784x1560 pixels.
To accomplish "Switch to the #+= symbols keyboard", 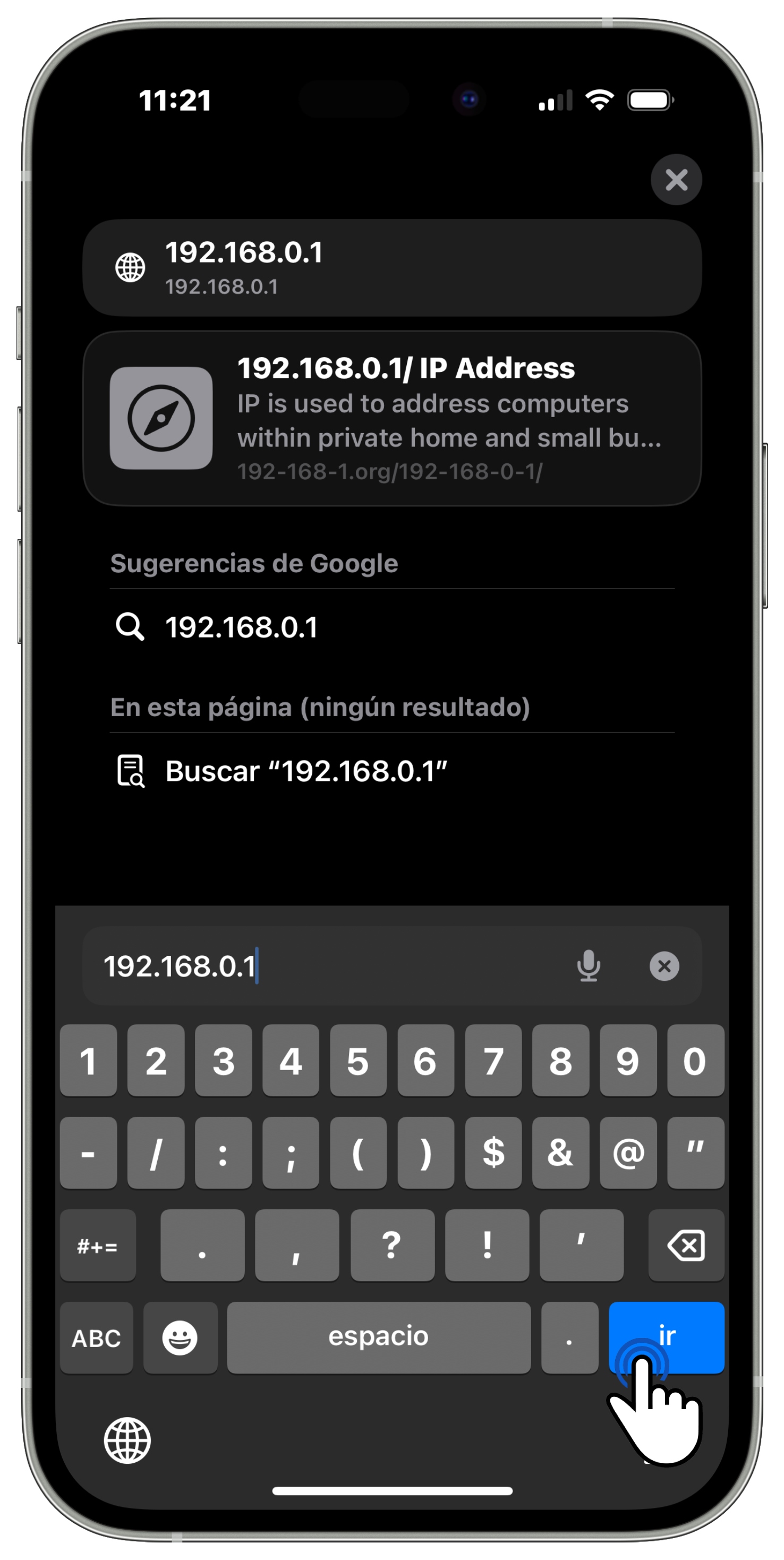I will [98, 1245].
